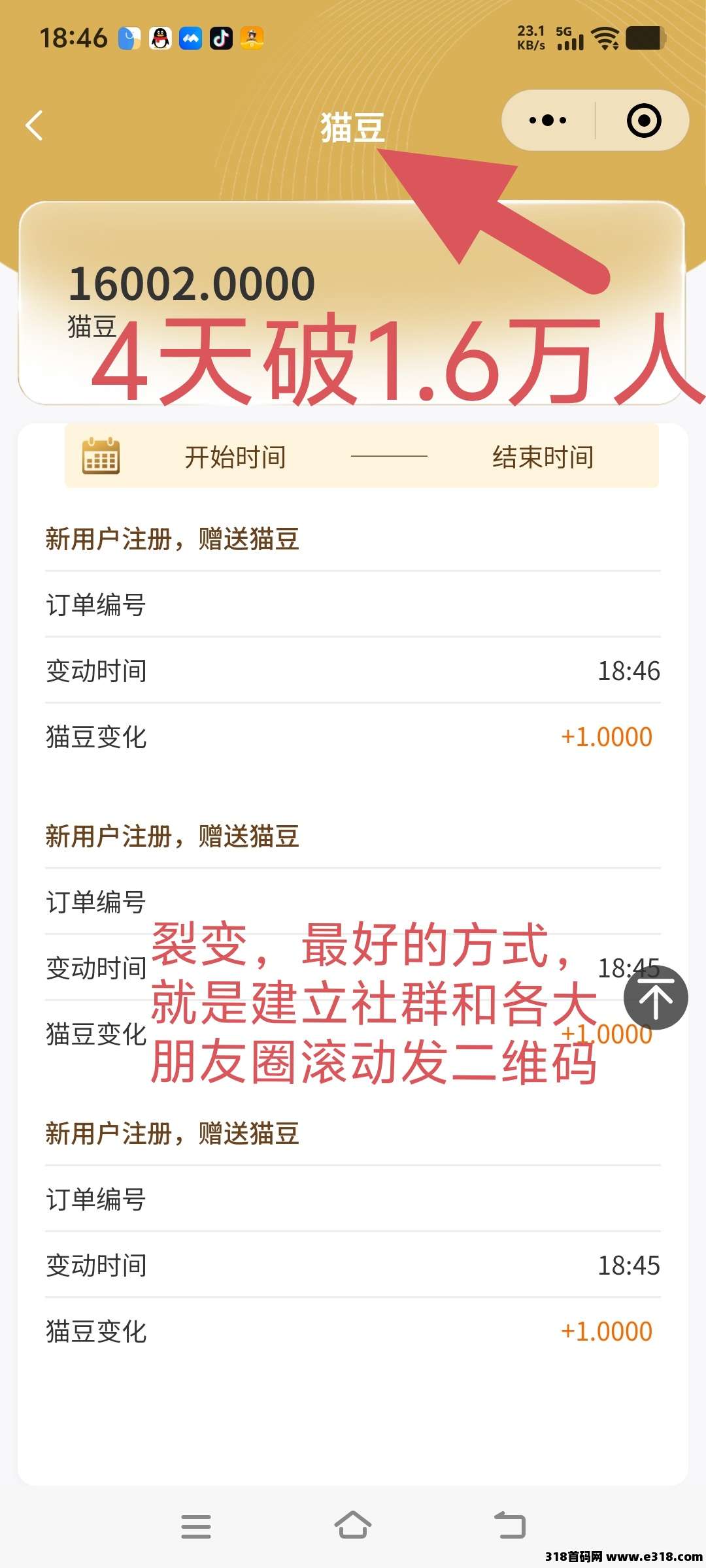Tap the calendar icon in the date filter
Image resolution: width=706 pixels, height=1568 pixels.
coord(101,455)
